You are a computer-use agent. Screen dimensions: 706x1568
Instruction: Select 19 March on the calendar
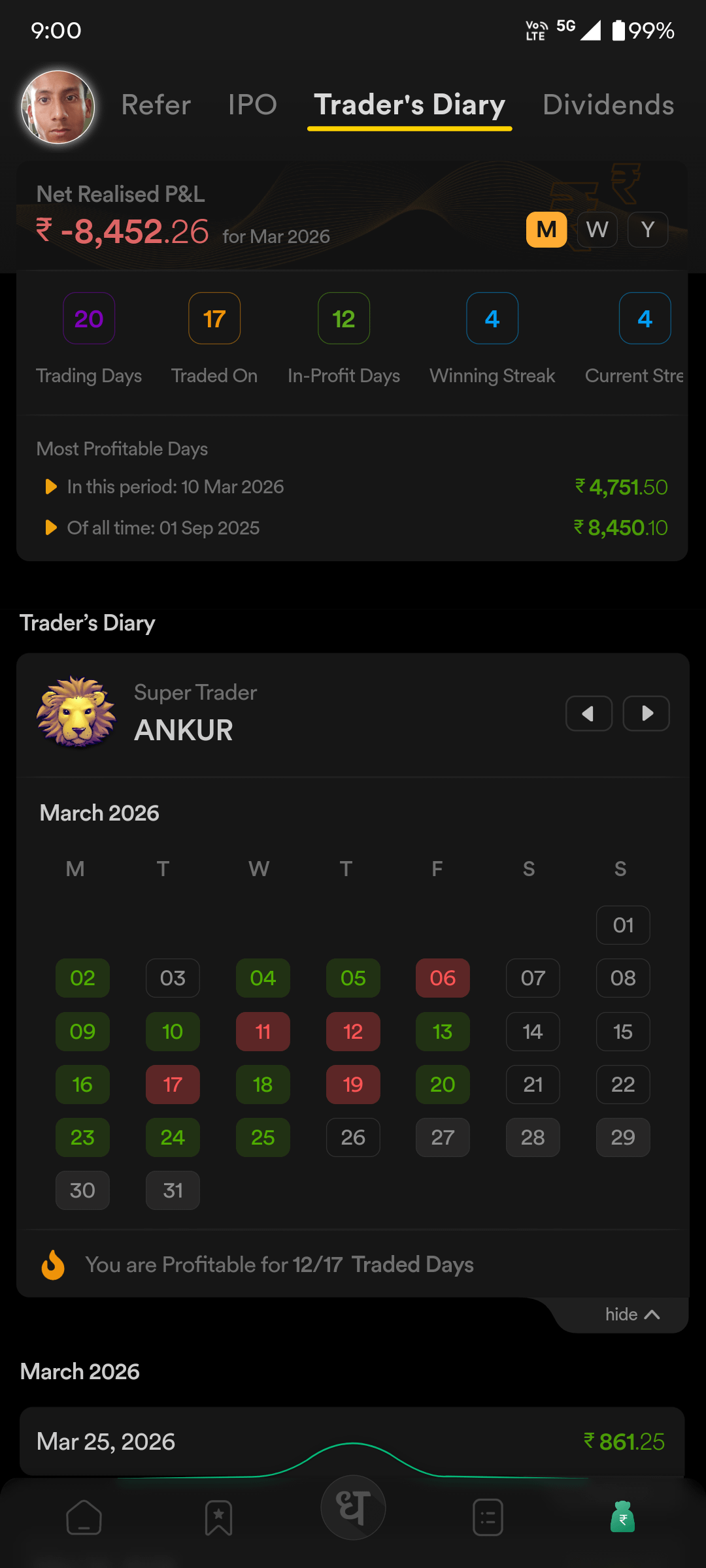click(x=353, y=1085)
